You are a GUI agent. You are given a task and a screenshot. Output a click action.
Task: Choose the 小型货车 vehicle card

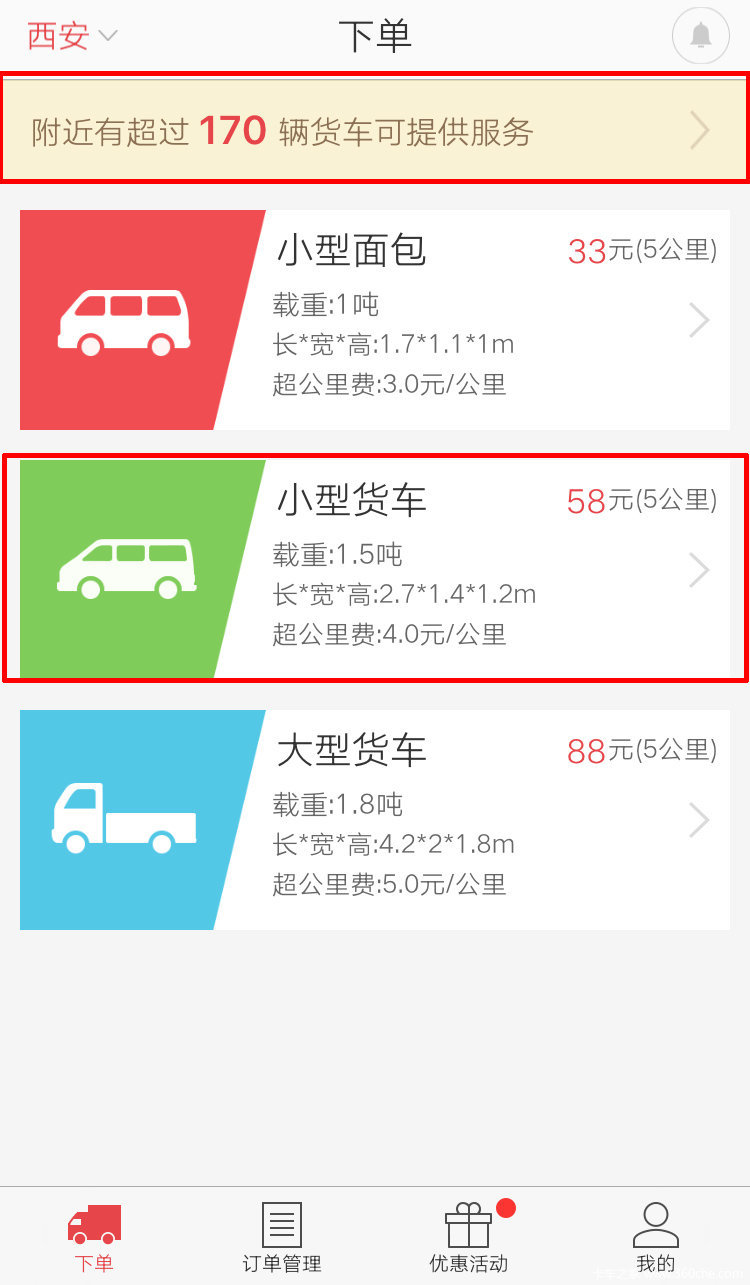tap(374, 570)
